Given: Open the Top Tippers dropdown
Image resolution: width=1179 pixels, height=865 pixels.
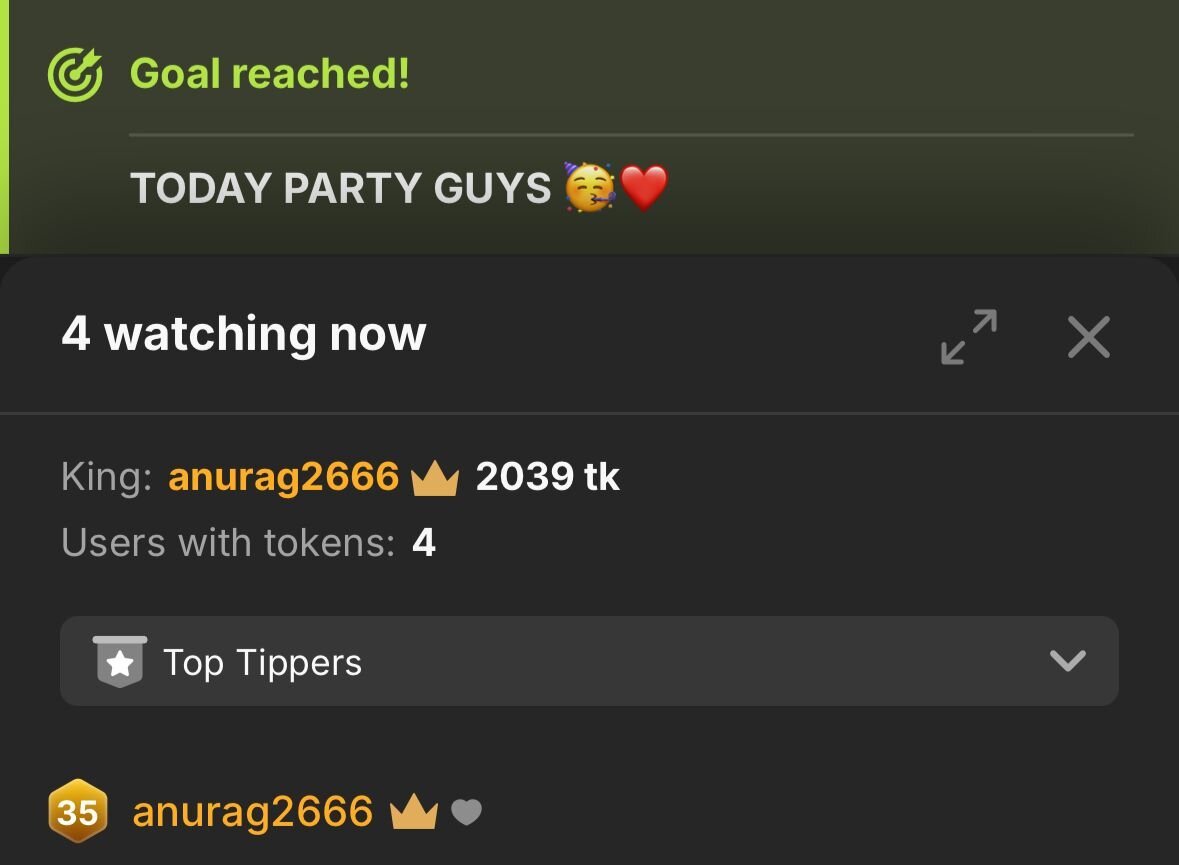Looking at the screenshot, I should 589,661.
